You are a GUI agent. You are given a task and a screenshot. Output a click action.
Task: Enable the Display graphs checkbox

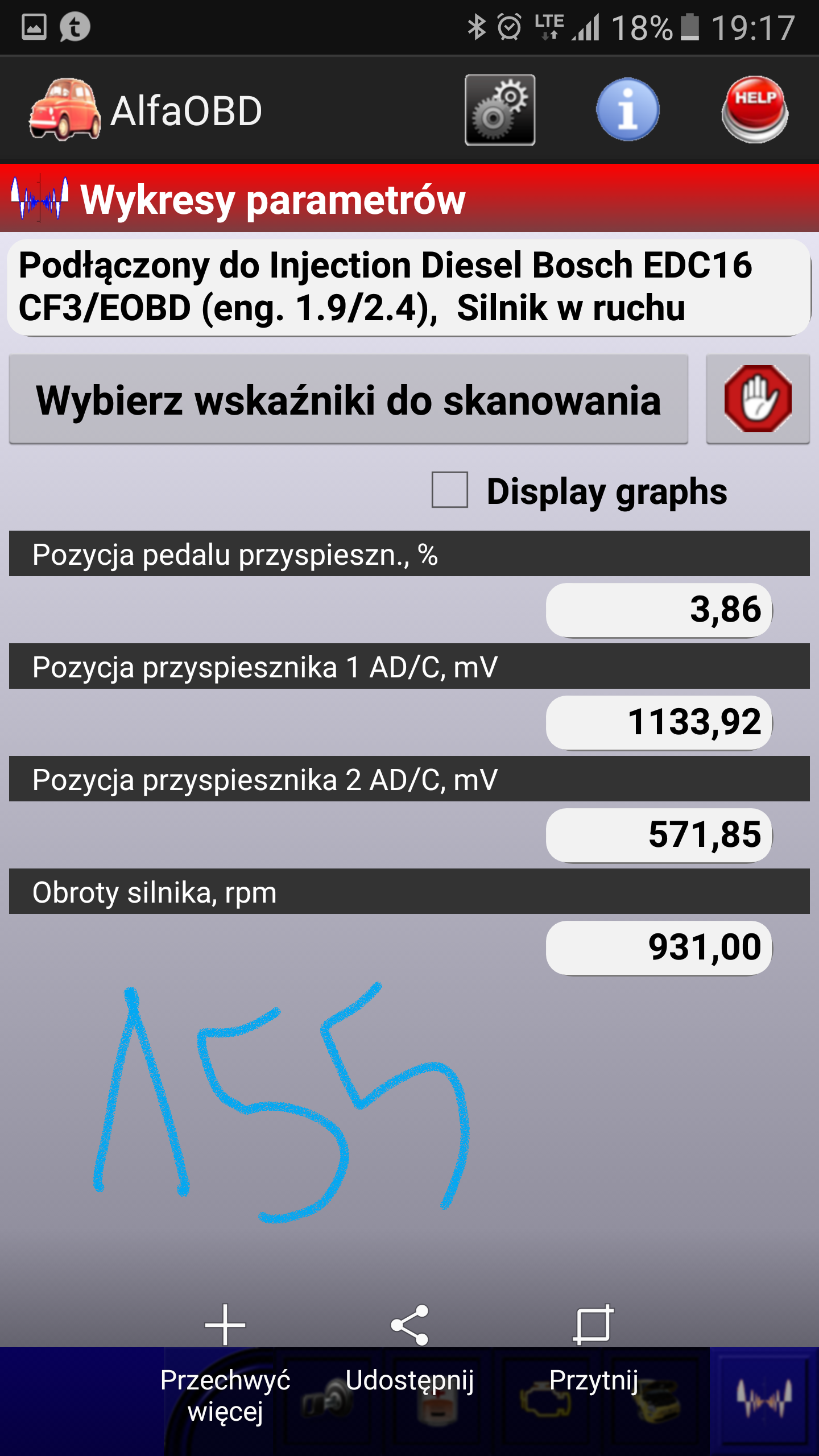pos(449,490)
